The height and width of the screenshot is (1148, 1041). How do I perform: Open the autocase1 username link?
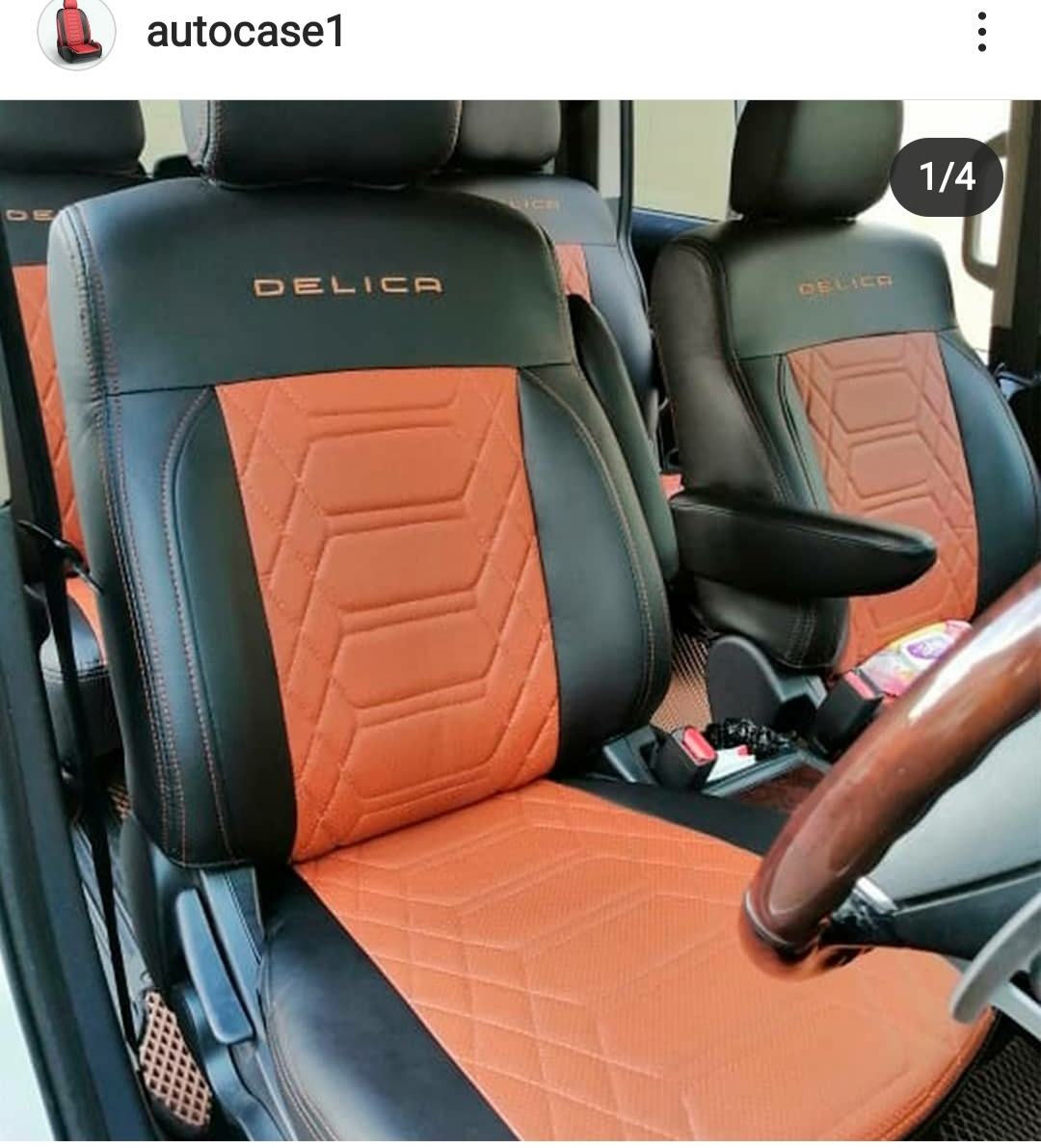pyautogui.click(x=245, y=33)
